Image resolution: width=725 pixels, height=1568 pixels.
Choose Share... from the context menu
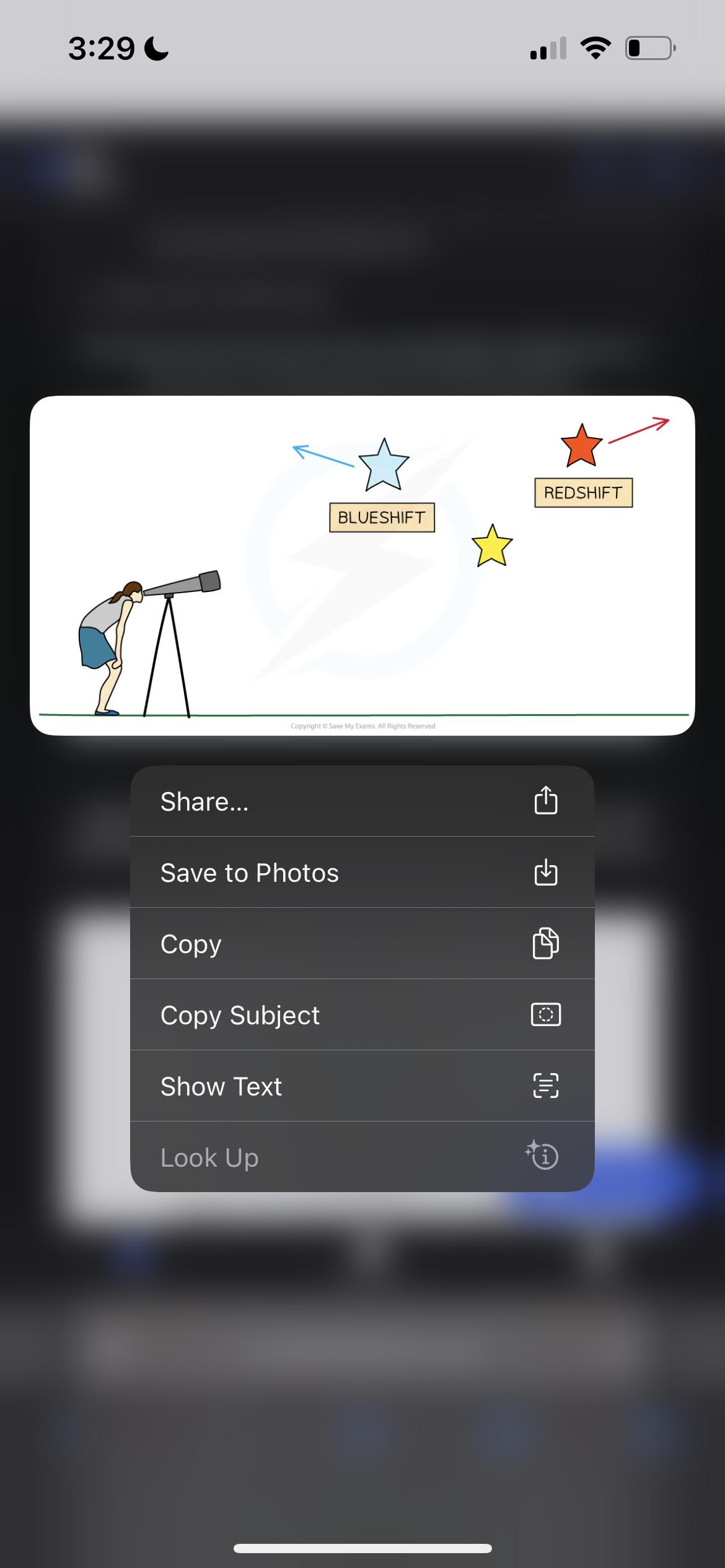click(x=362, y=801)
